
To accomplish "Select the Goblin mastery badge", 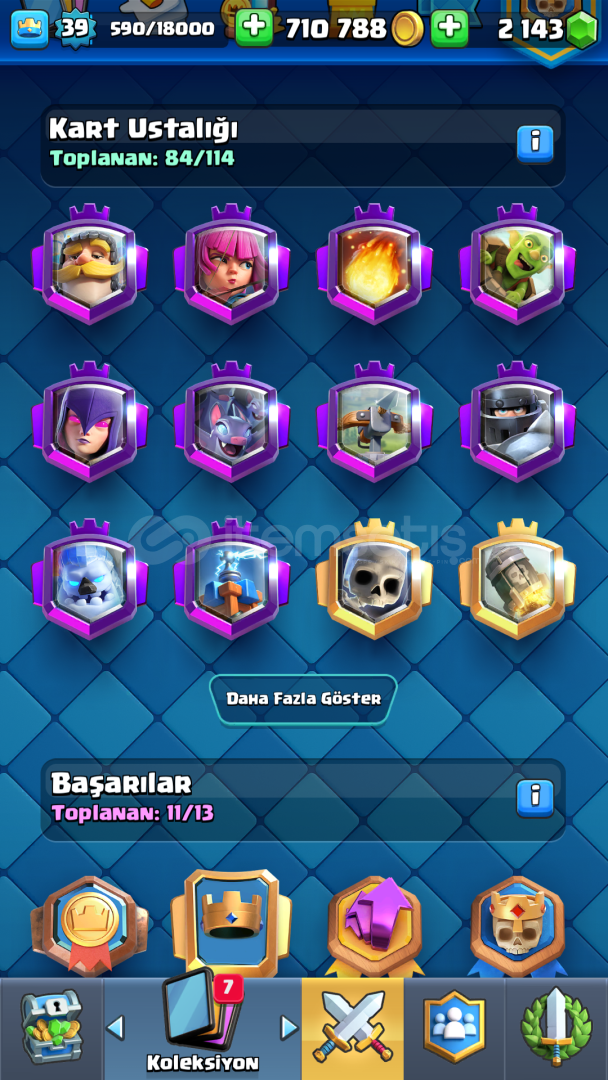I will pyautogui.click(x=517, y=264).
